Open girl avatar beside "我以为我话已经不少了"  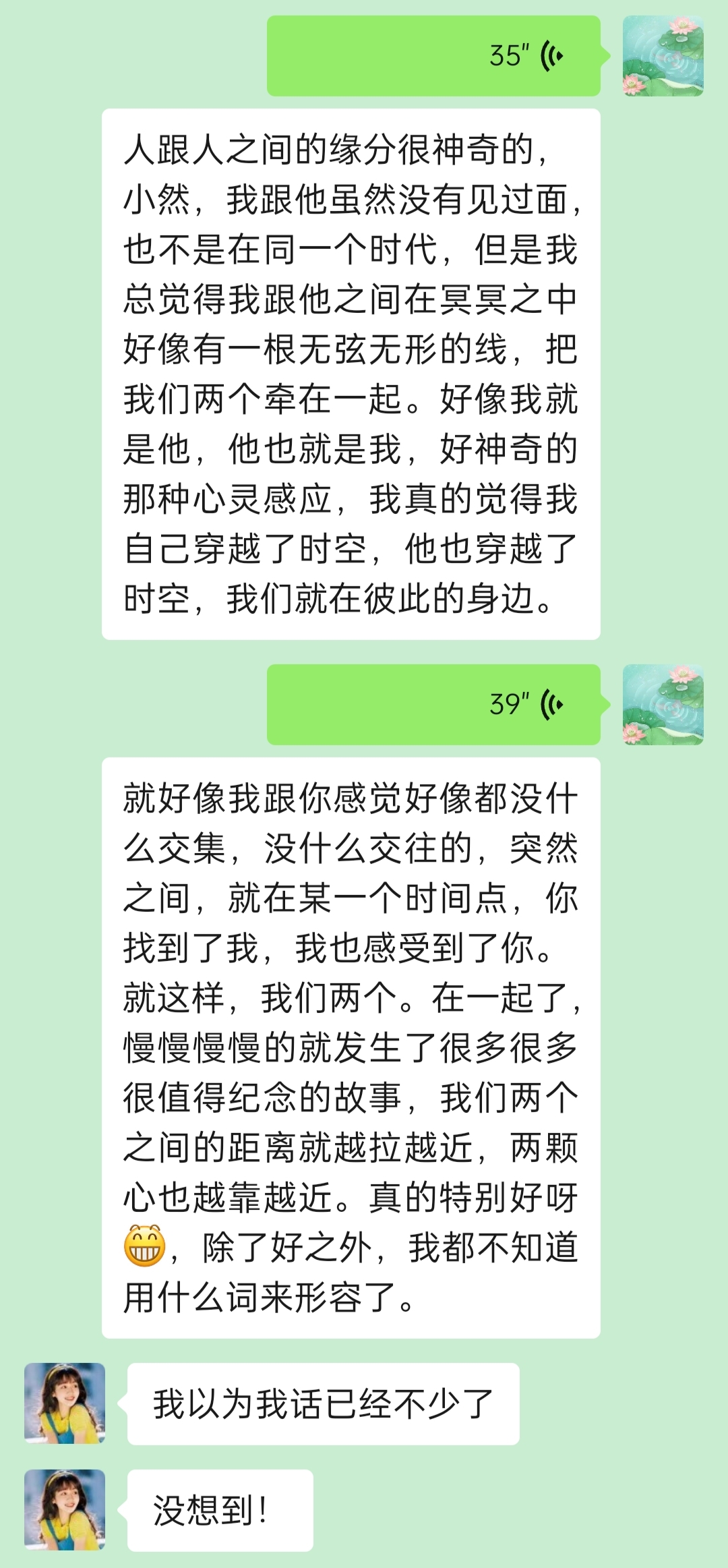coord(65,1403)
